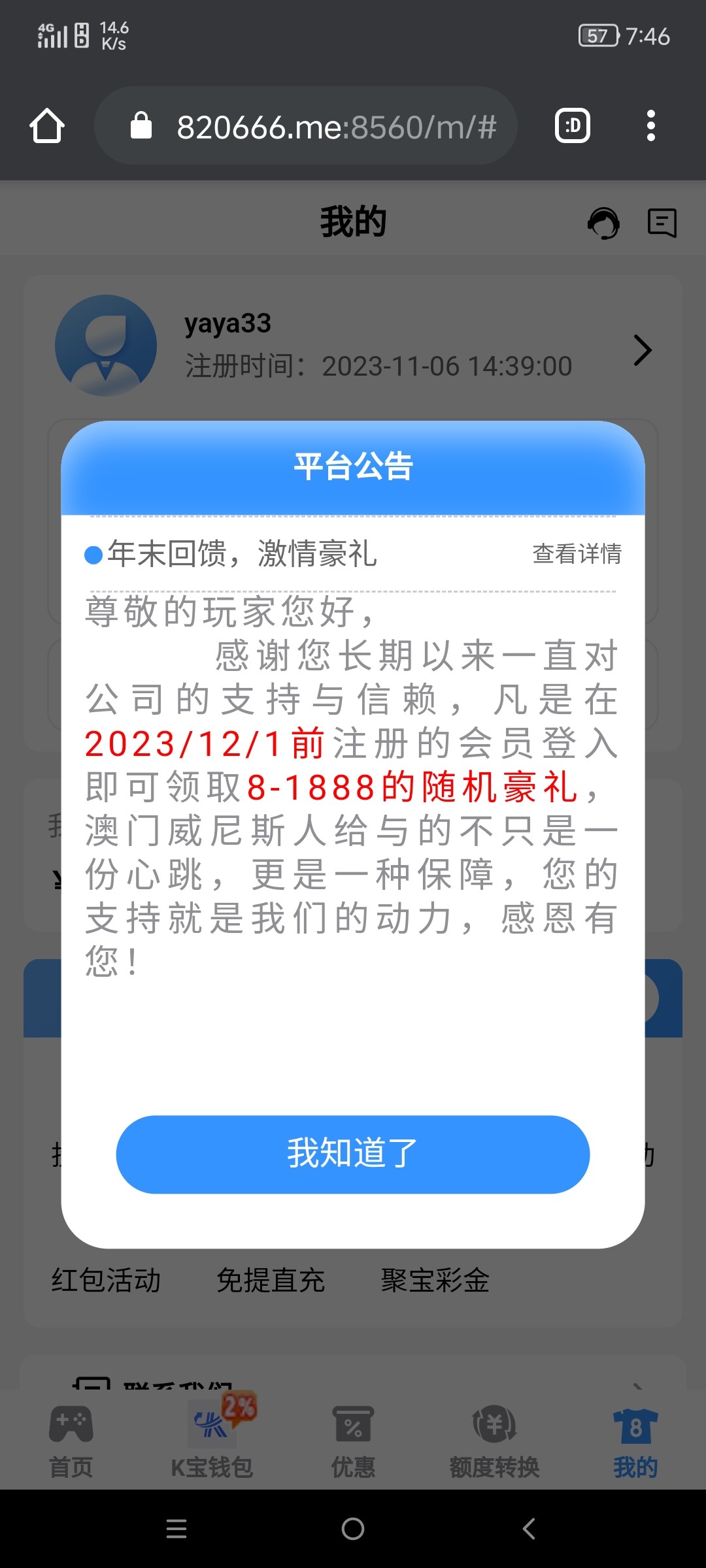This screenshot has height=1568, width=706.
Task: Dismiss the announcement with 我知道了
Action: click(353, 1154)
